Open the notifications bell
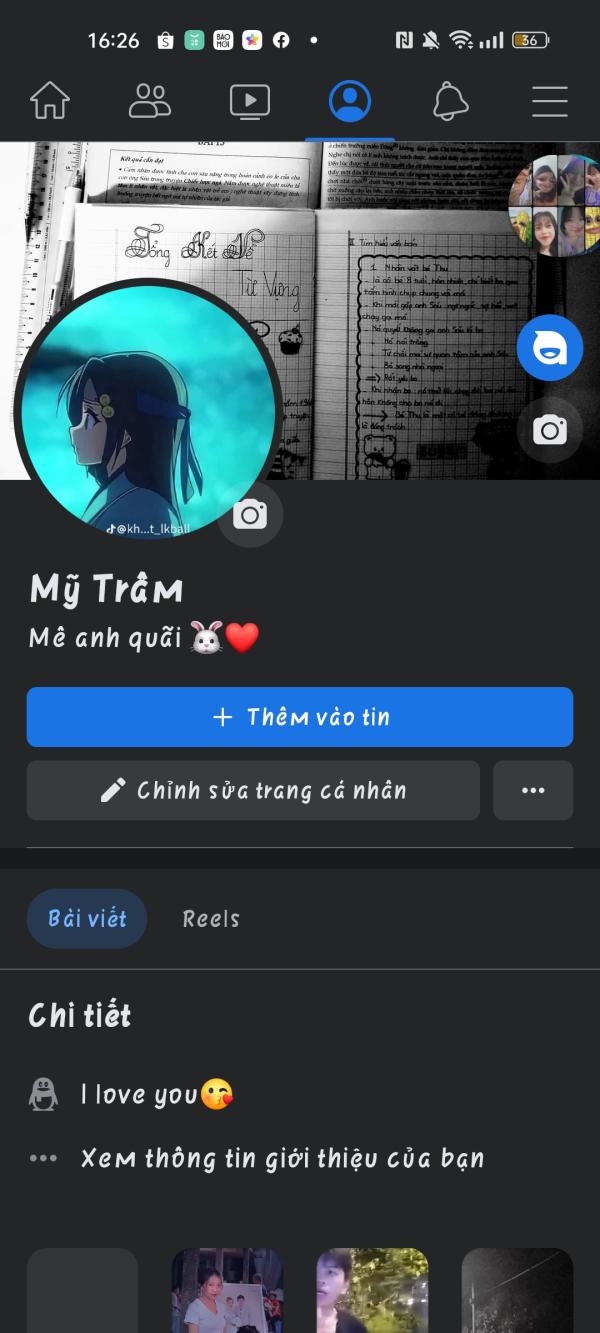Screen dimensions: 600x1333 coord(450,101)
